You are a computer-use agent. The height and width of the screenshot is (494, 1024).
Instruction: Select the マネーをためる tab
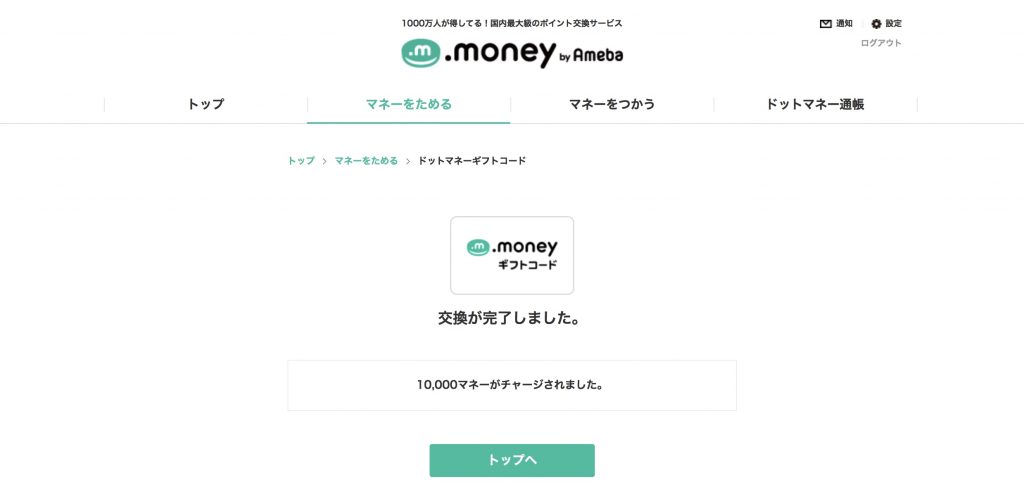pos(408,104)
